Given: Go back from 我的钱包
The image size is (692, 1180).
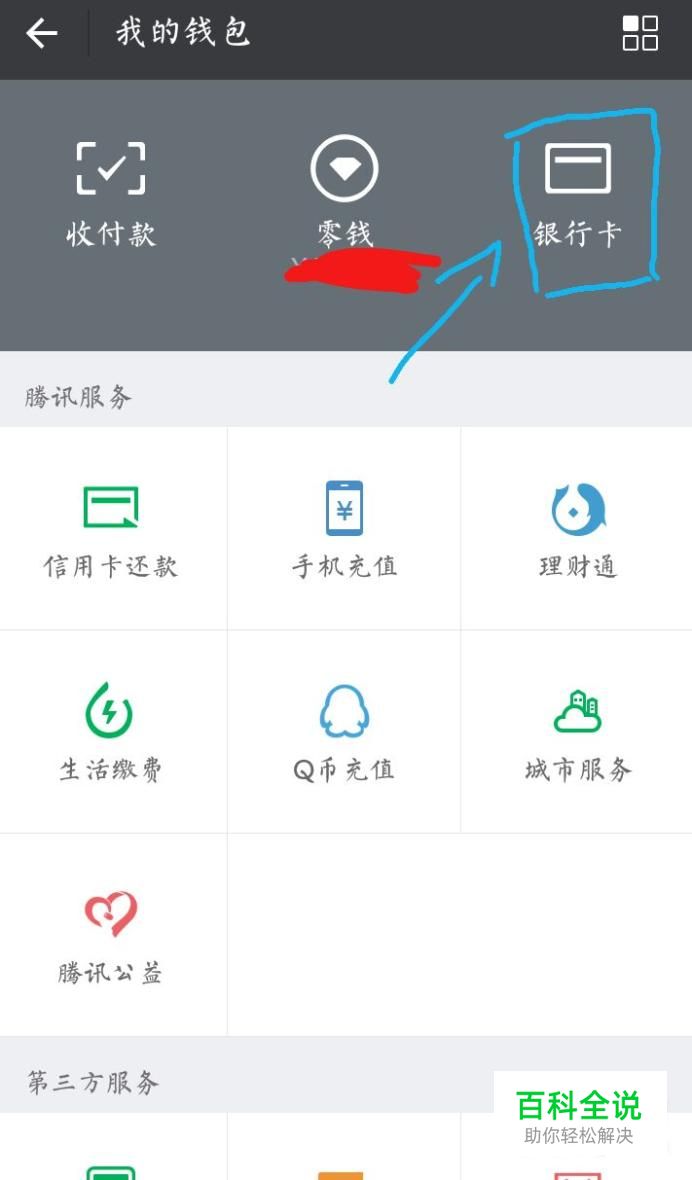Looking at the screenshot, I should click(x=42, y=34).
